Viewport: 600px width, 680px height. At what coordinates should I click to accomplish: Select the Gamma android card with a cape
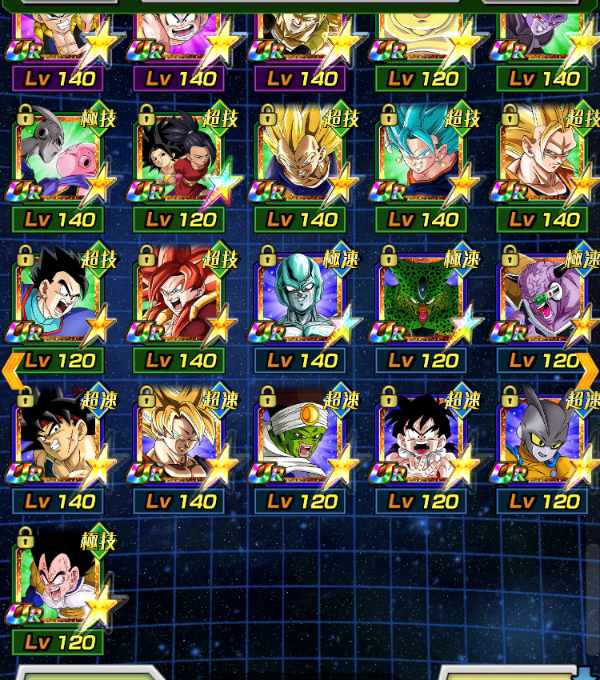543,442
